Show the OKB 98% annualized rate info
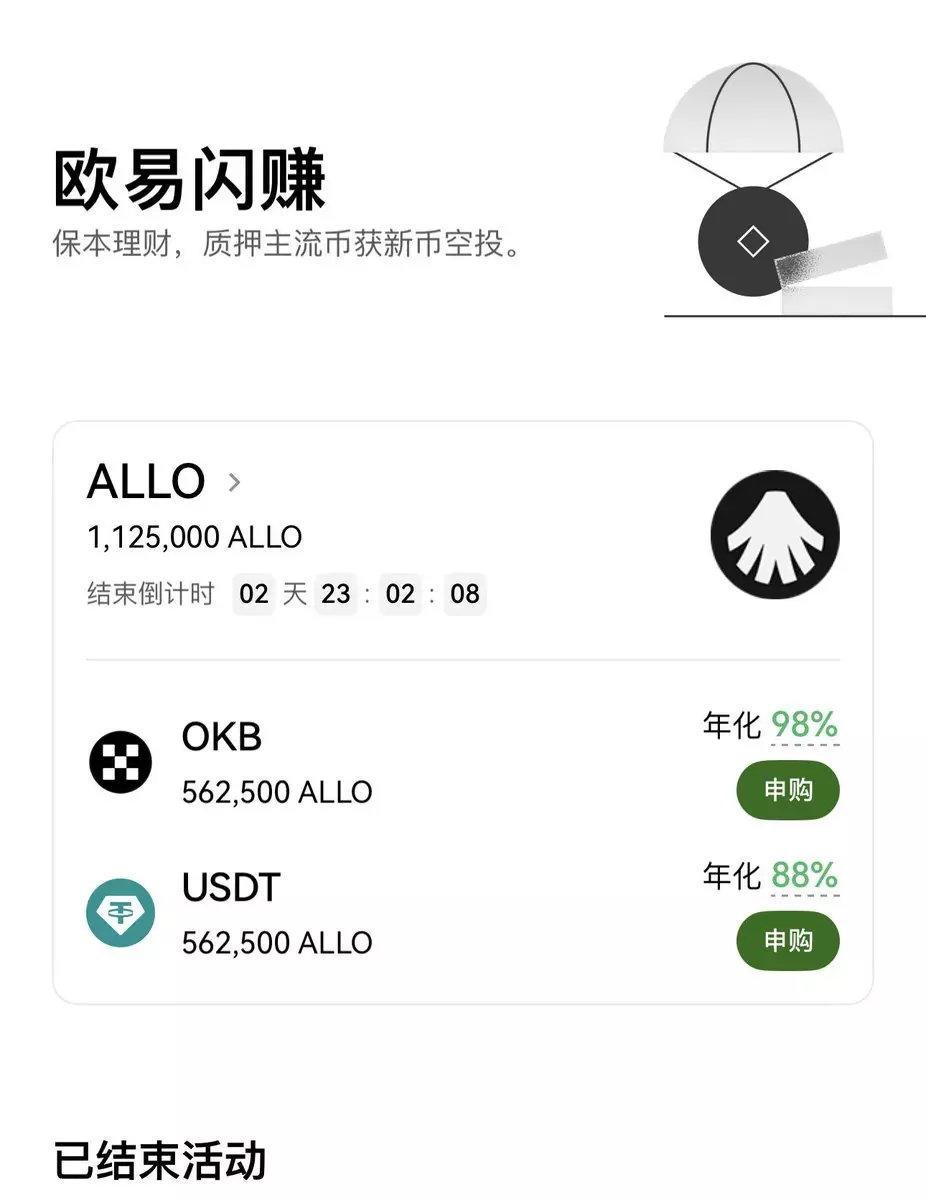926x1200 pixels. click(x=803, y=726)
